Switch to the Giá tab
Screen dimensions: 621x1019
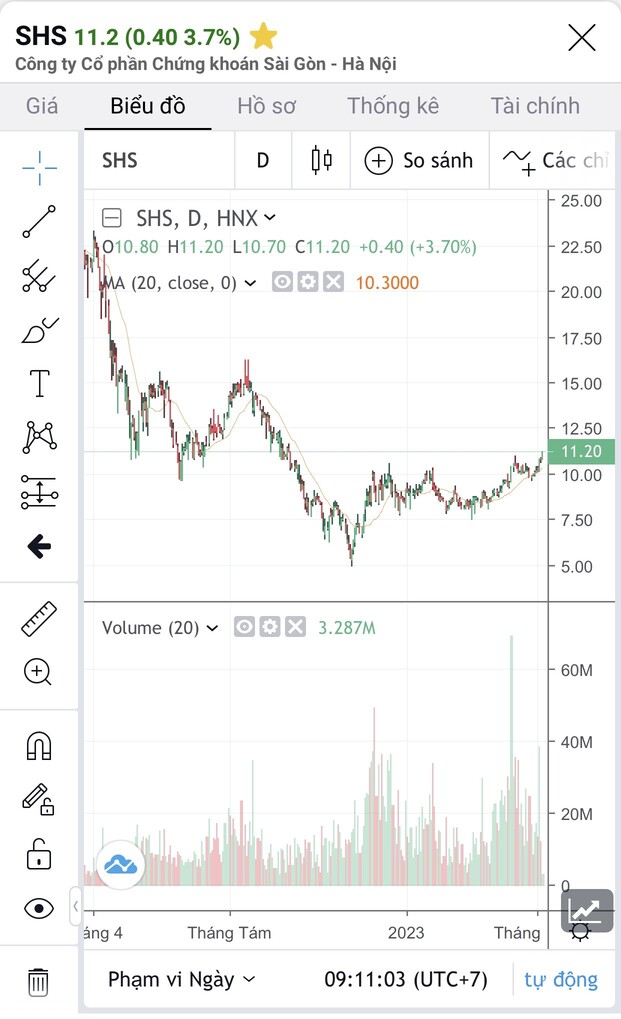pyautogui.click(x=42, y=106)
